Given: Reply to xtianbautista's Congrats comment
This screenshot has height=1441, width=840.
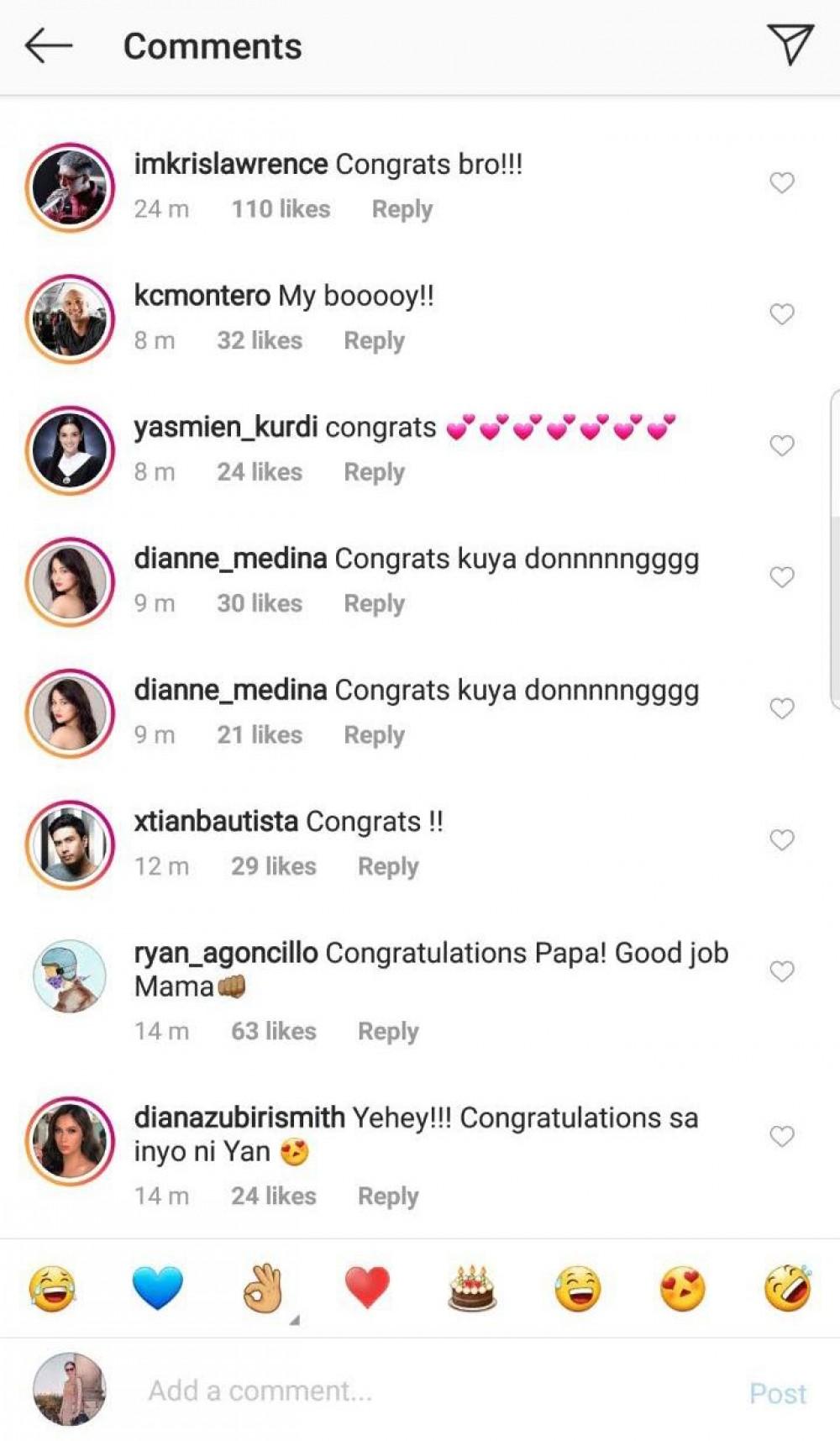Looking at the screenshot, I should tap(387, 866).
